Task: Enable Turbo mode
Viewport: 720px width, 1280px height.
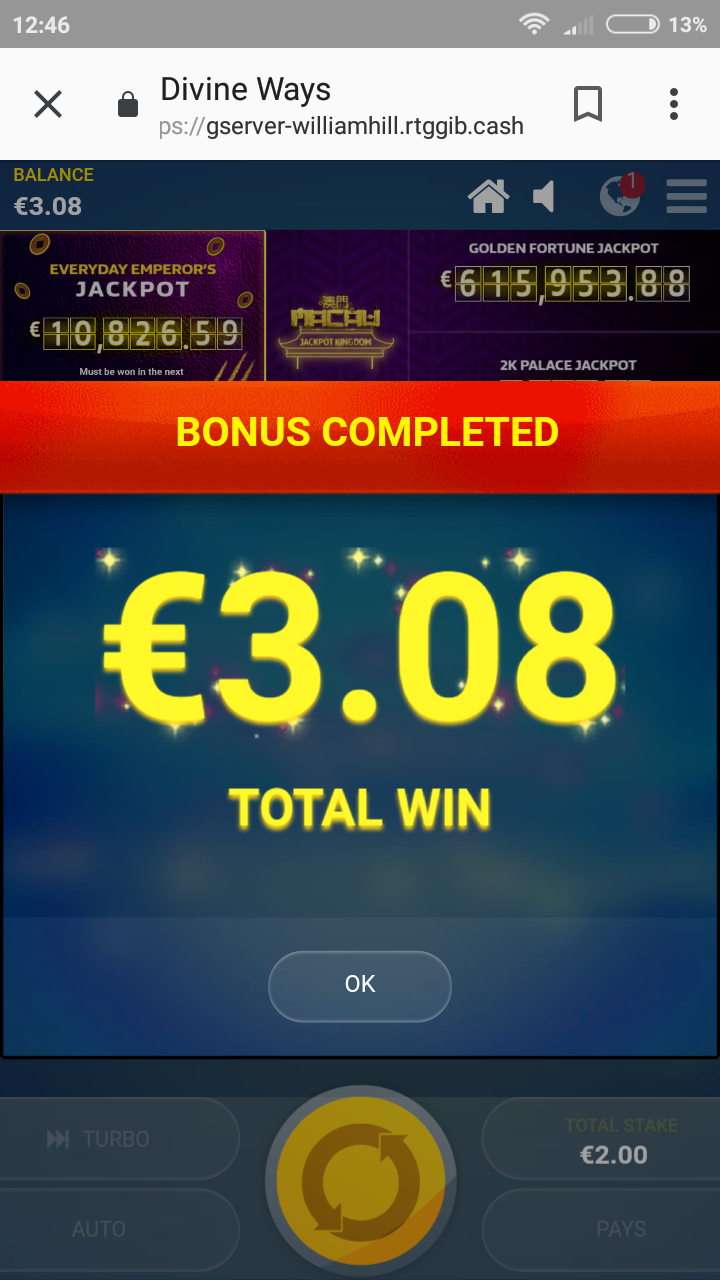Action: pyautogui.click(x=118, y=1139)
